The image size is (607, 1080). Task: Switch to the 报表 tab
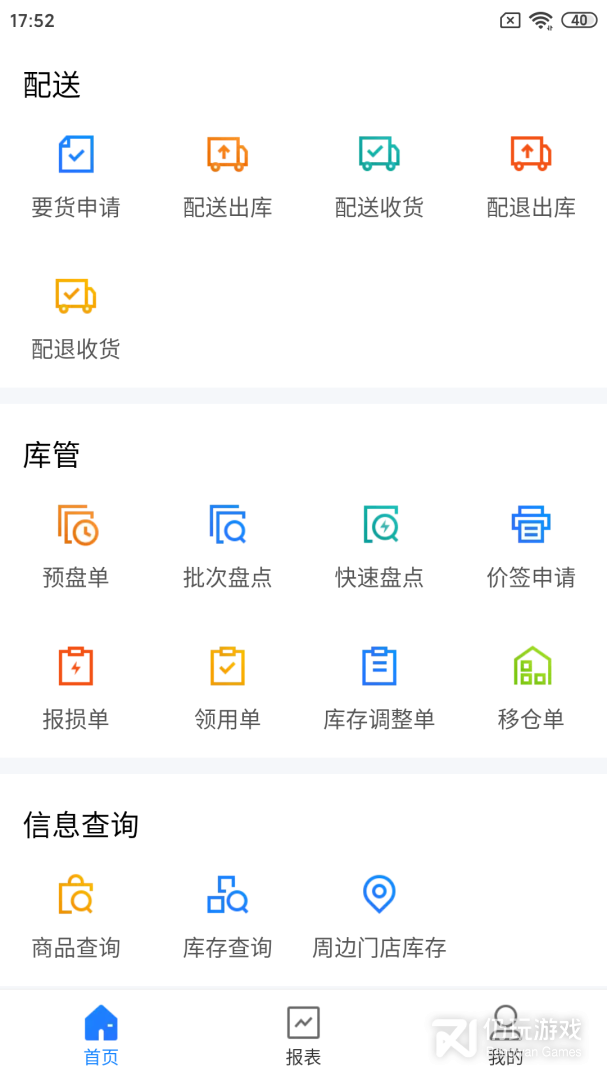(303, 1035)
